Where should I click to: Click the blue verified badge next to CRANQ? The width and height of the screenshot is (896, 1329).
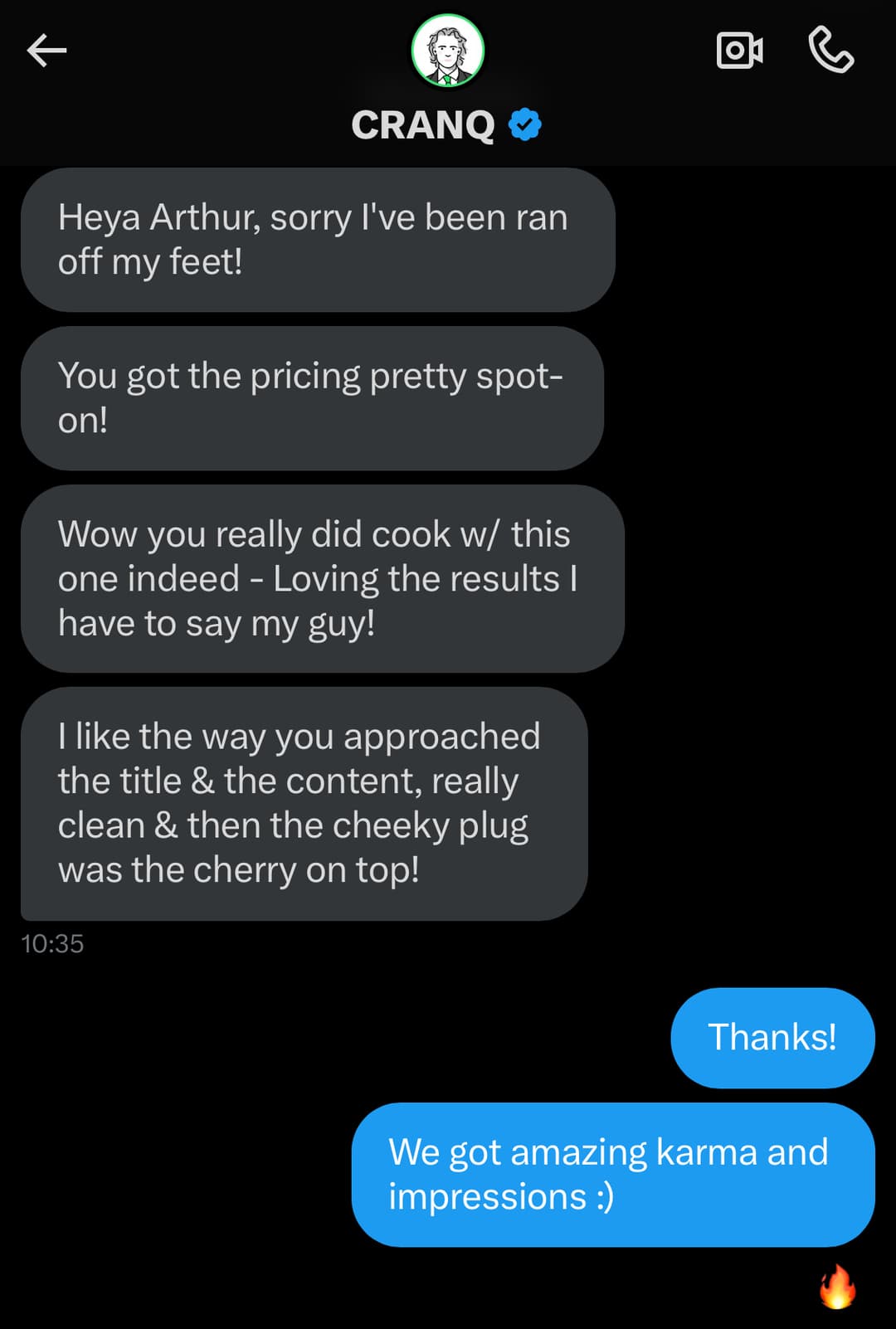523,123
